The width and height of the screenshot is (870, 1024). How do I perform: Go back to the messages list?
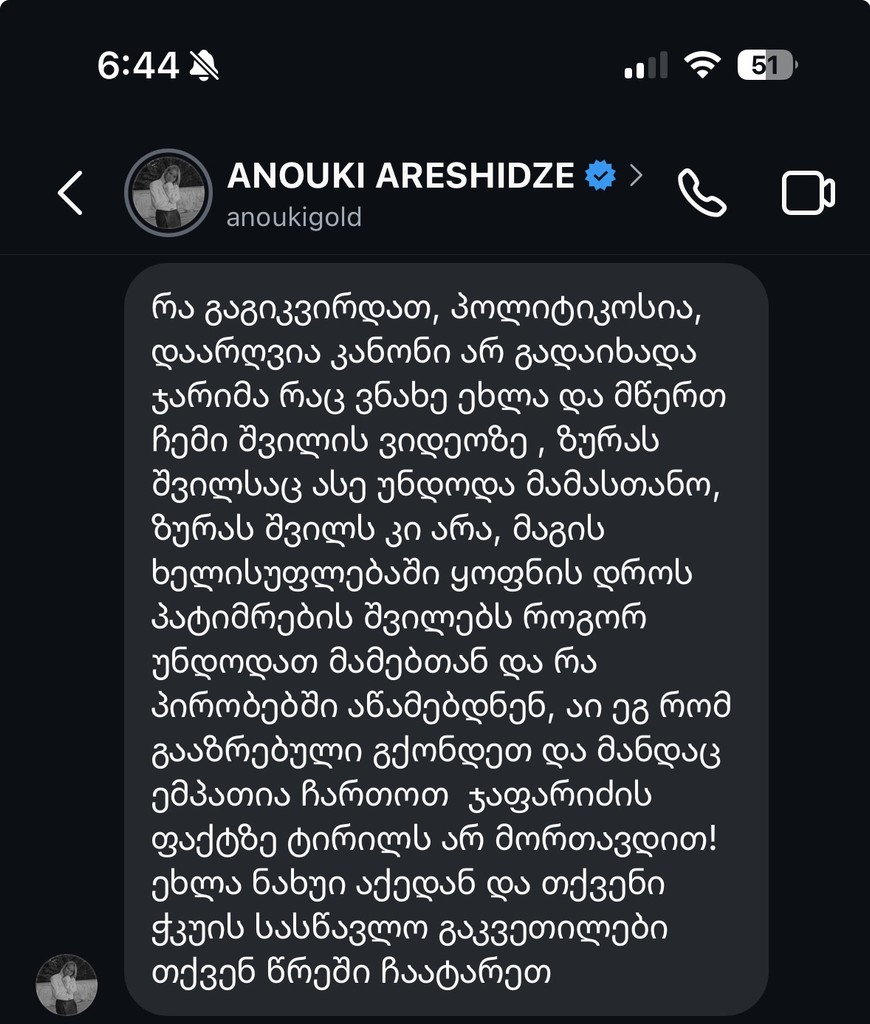point(71,193)
